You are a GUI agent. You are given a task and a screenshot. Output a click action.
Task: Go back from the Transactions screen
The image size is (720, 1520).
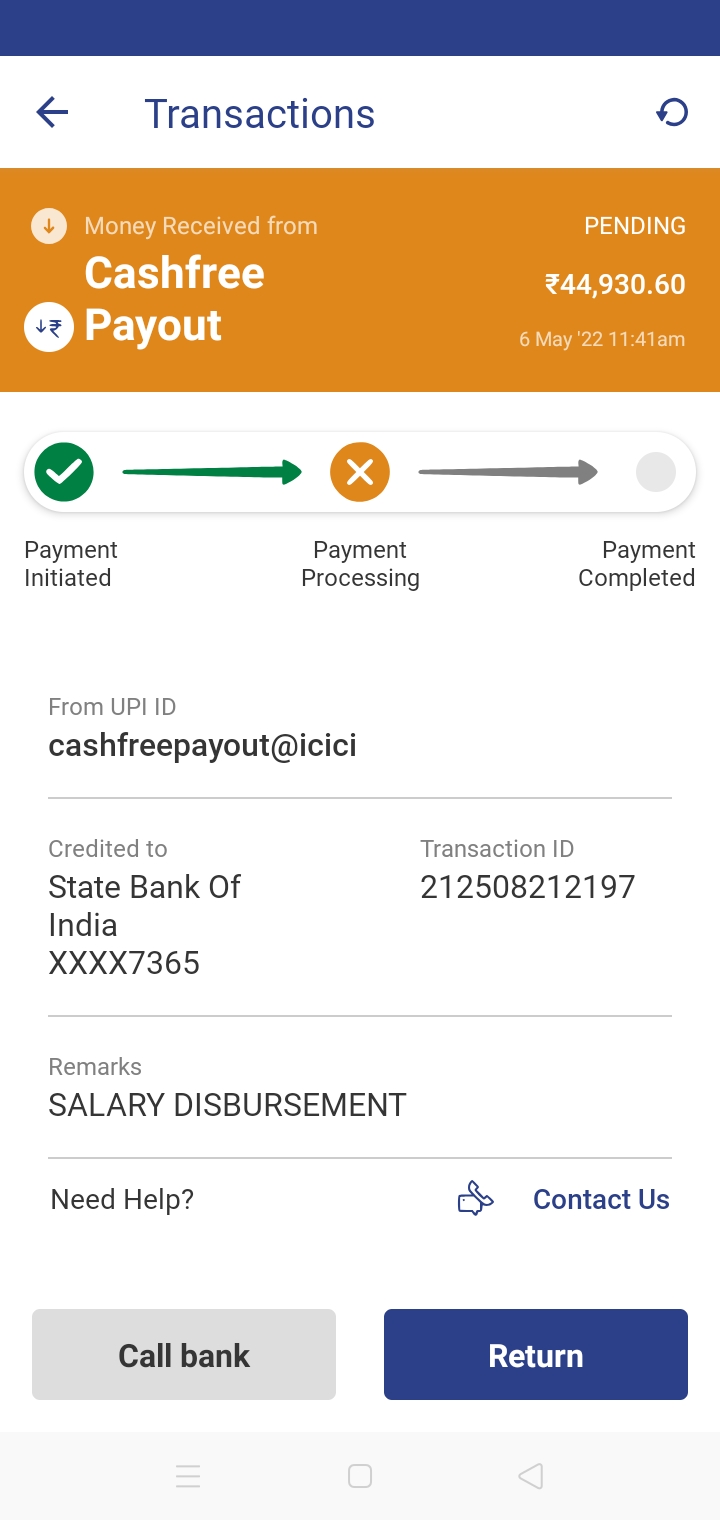(52, 113)
